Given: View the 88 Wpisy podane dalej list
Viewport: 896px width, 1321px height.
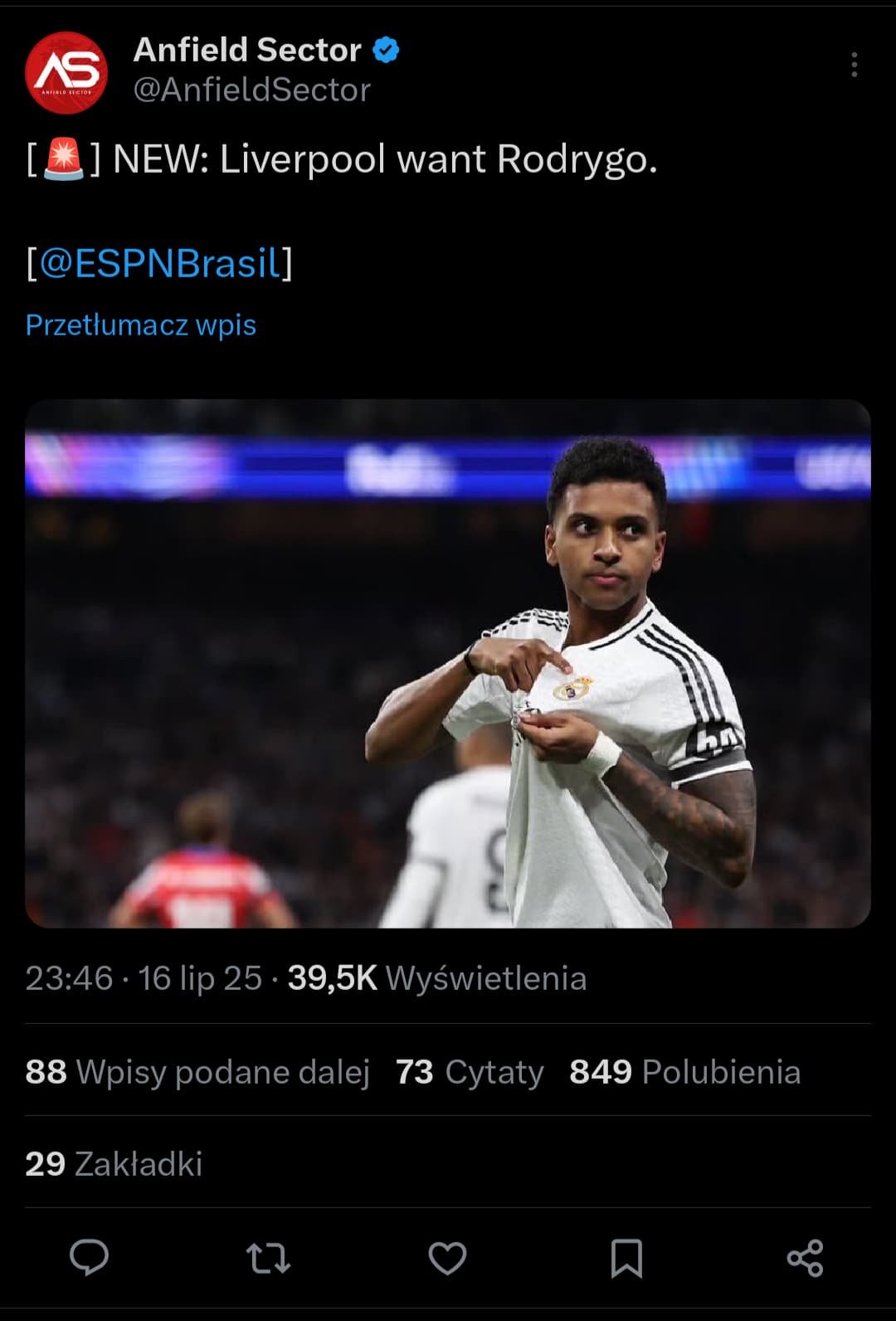Looking at the screenshot, I should (x=197, y=1071).
